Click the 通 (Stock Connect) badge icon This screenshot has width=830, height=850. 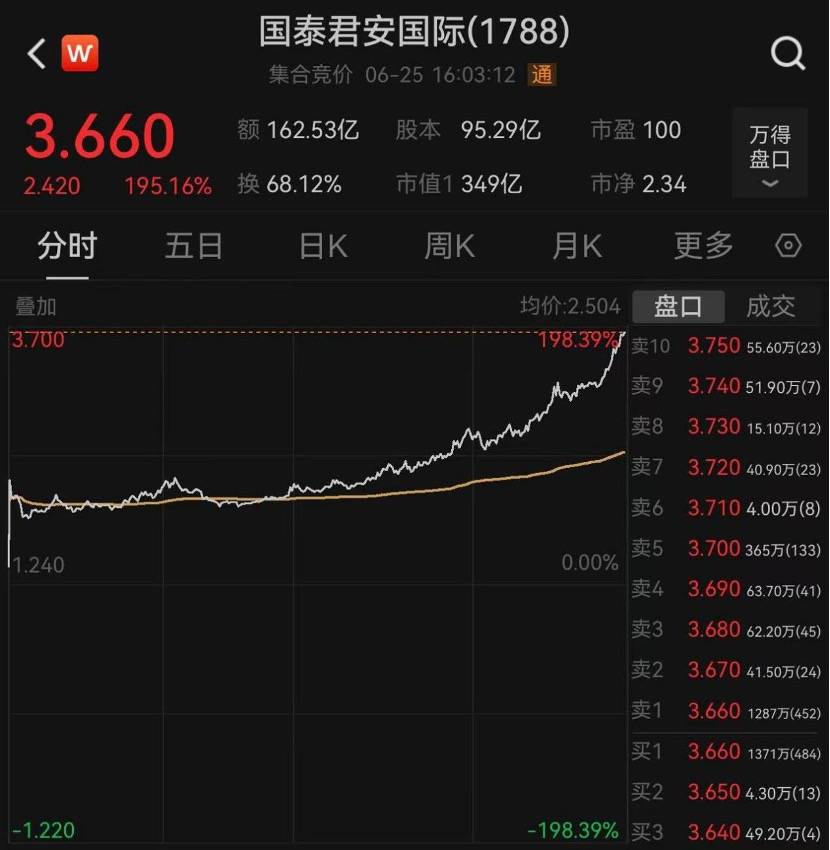click(541, 74)
